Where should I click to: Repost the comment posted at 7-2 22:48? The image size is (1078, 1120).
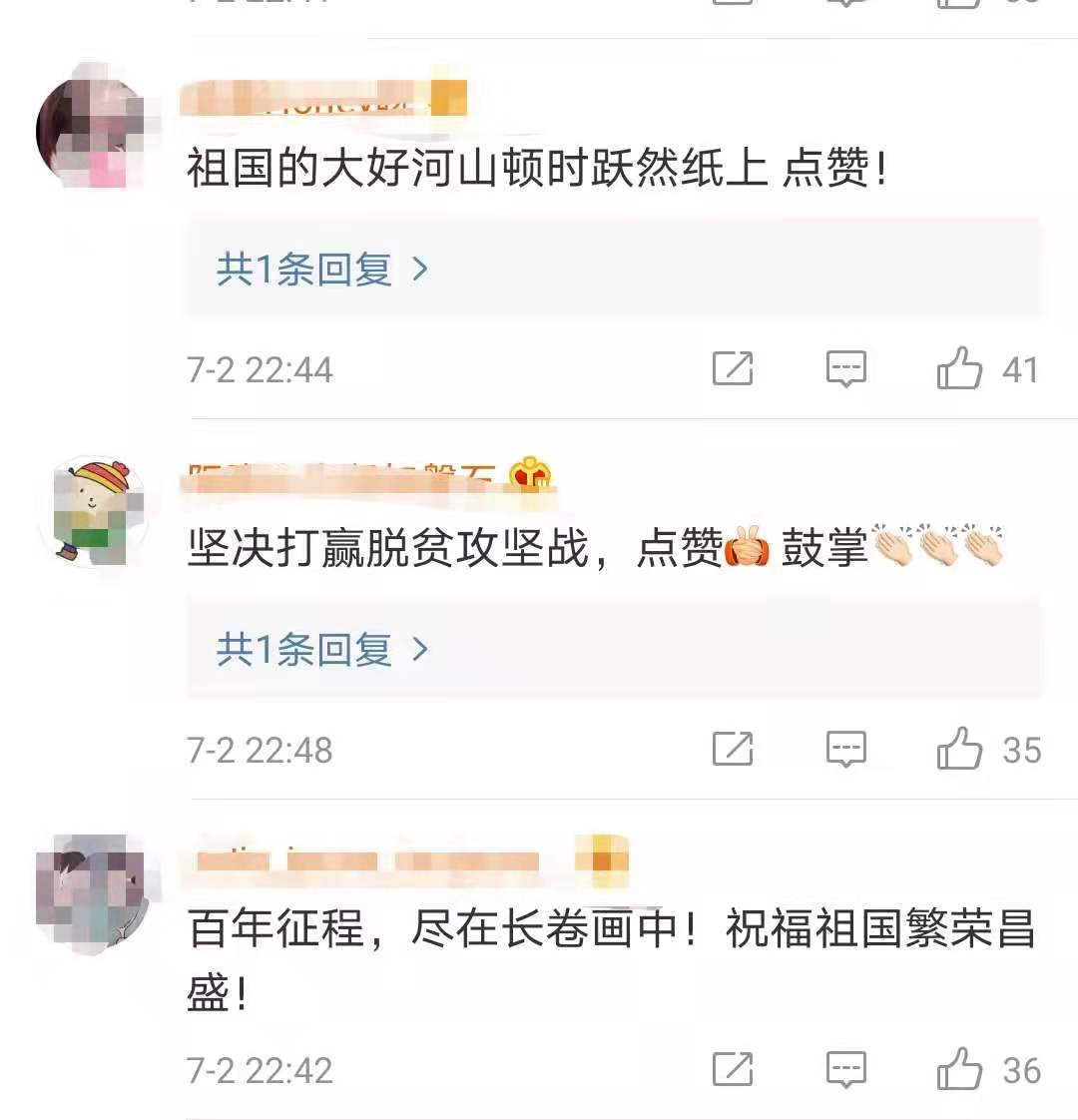733,749
